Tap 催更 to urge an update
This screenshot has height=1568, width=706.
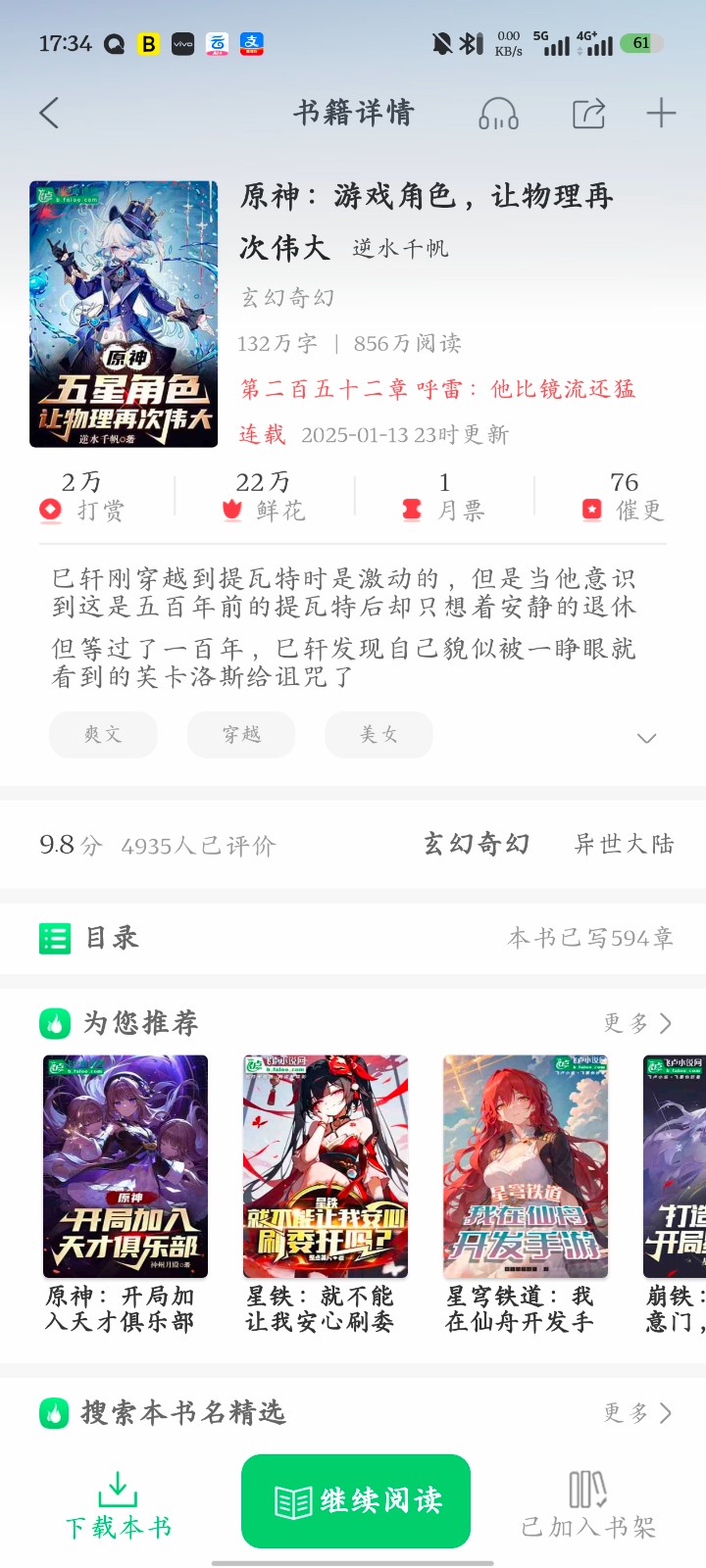coord(623,497)
